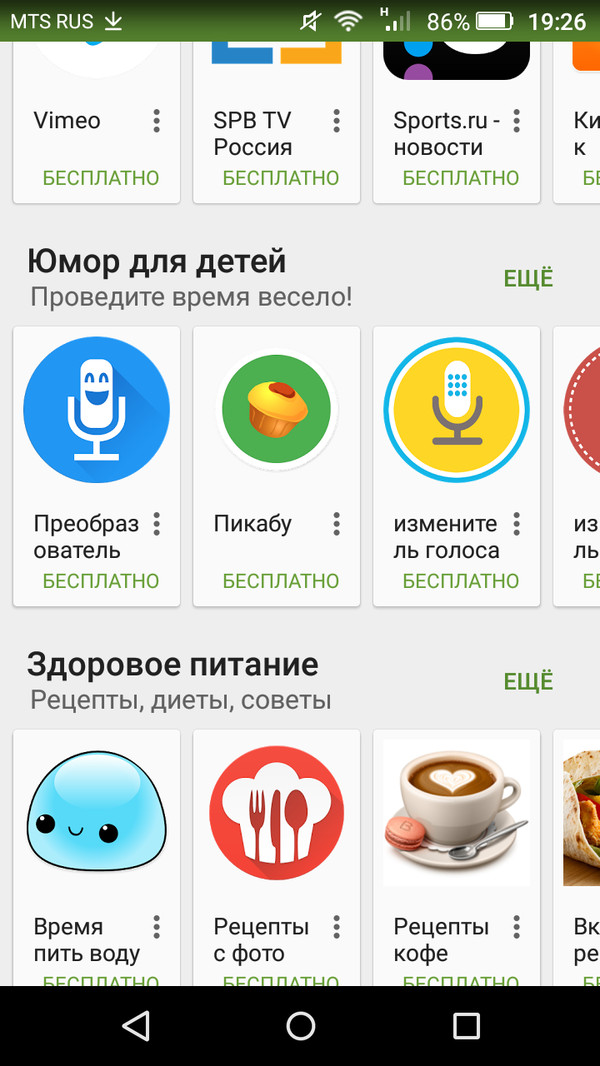Open overflow menu for Vimeo

(157, 121)
